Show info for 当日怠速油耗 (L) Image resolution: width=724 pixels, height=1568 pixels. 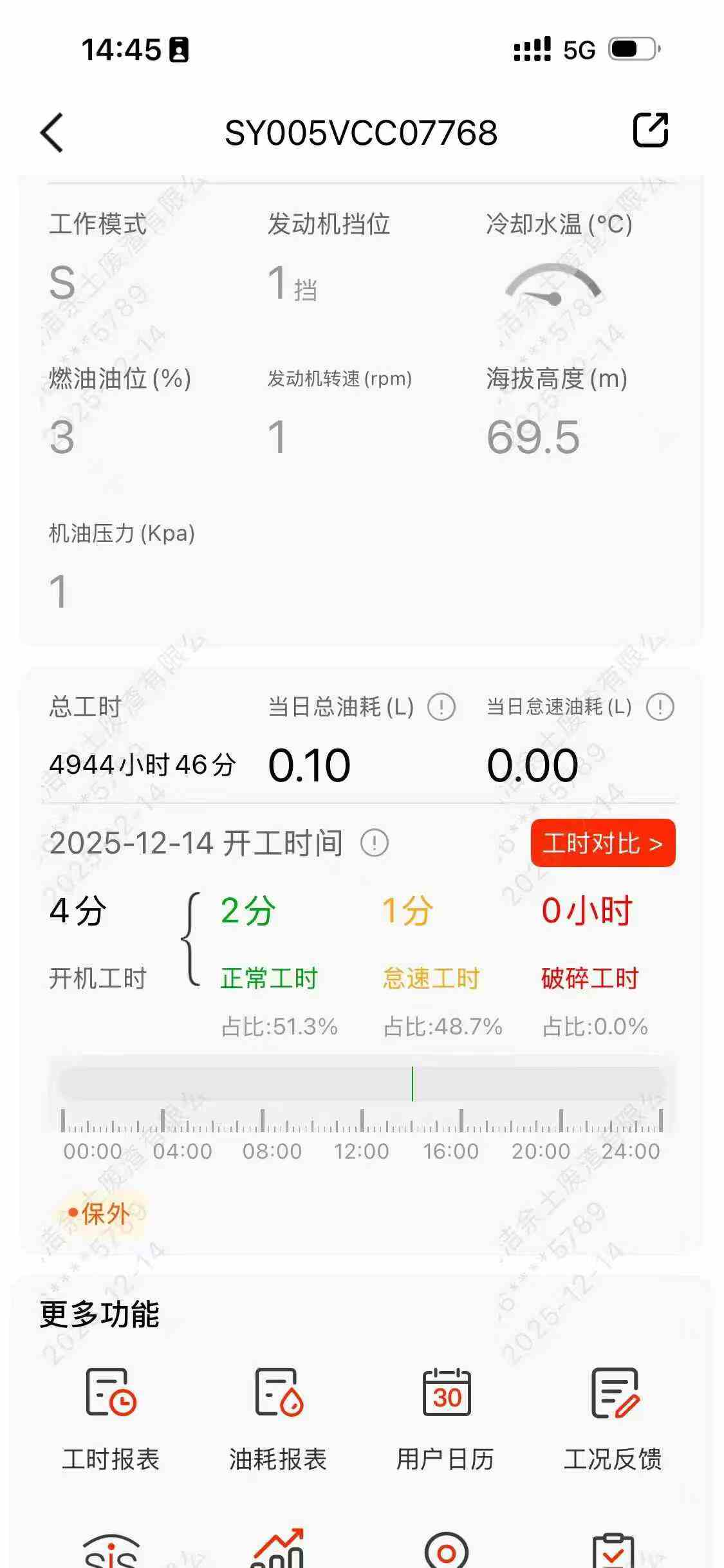(660, 707)
